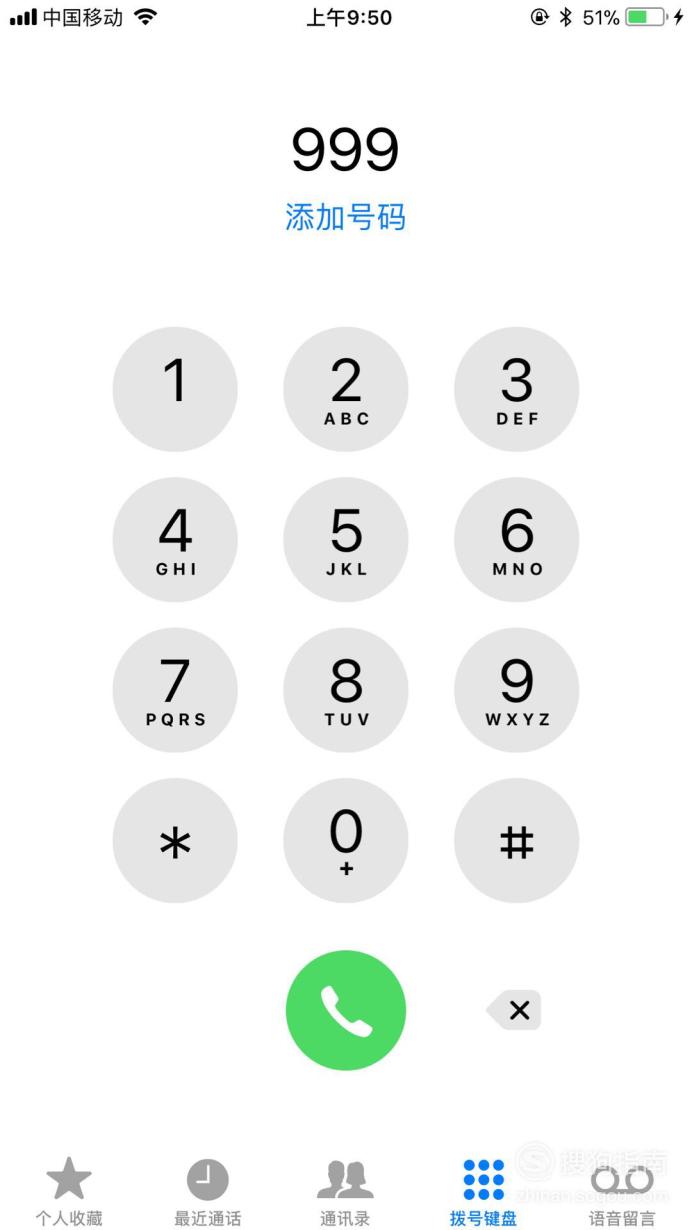This screenshot has width=692, height=1230.
Task: Delete the last digit with backspace
Action: point(514,1010)
